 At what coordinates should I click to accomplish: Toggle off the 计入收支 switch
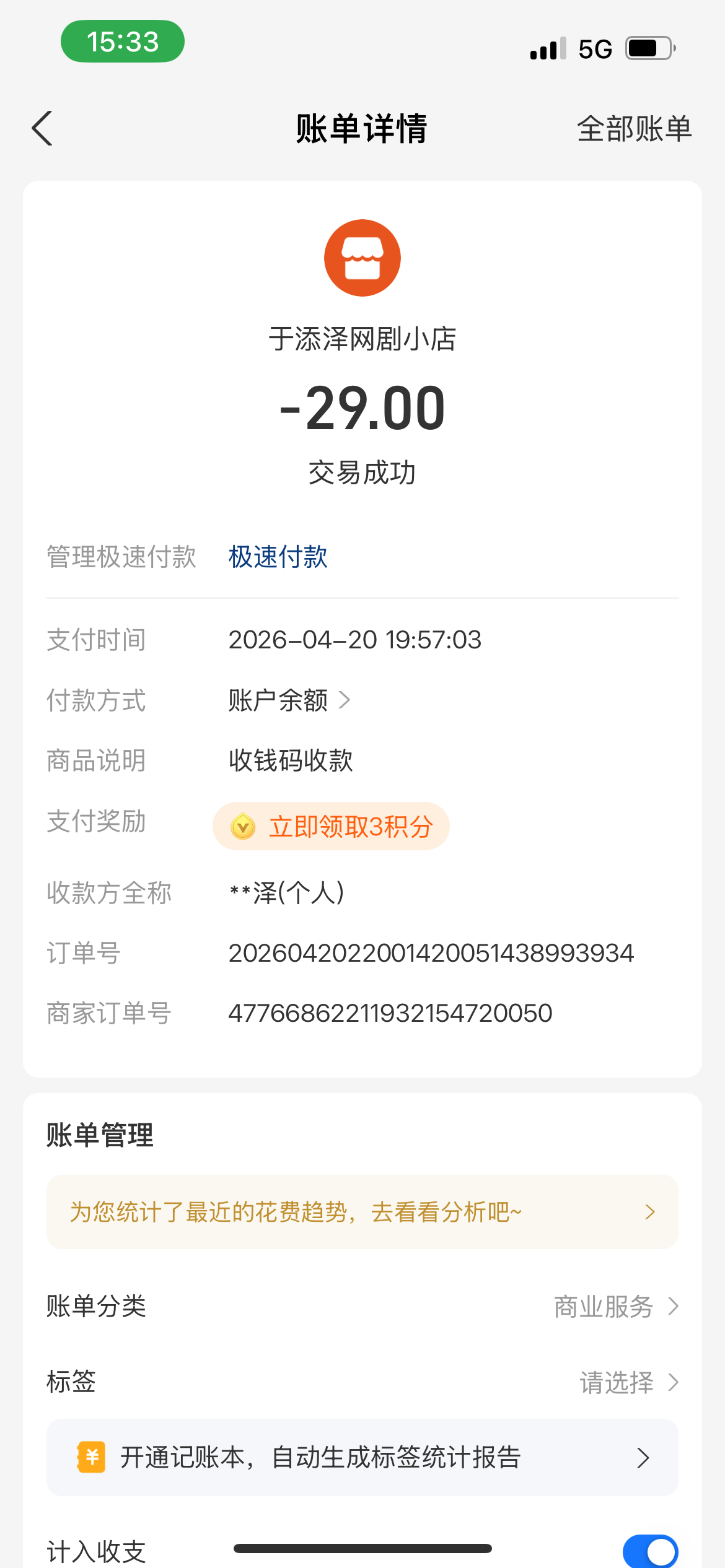(x=649, y=1551)
